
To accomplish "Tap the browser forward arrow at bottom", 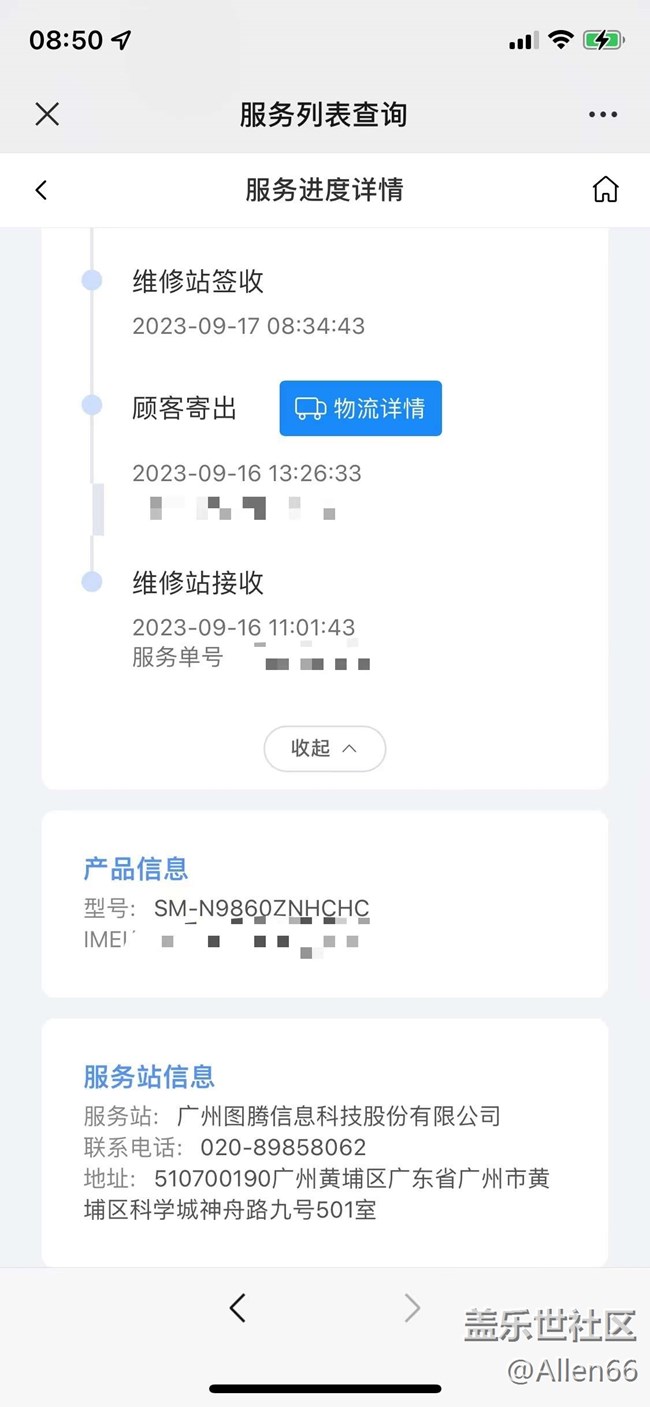I will pos(411,1307).
